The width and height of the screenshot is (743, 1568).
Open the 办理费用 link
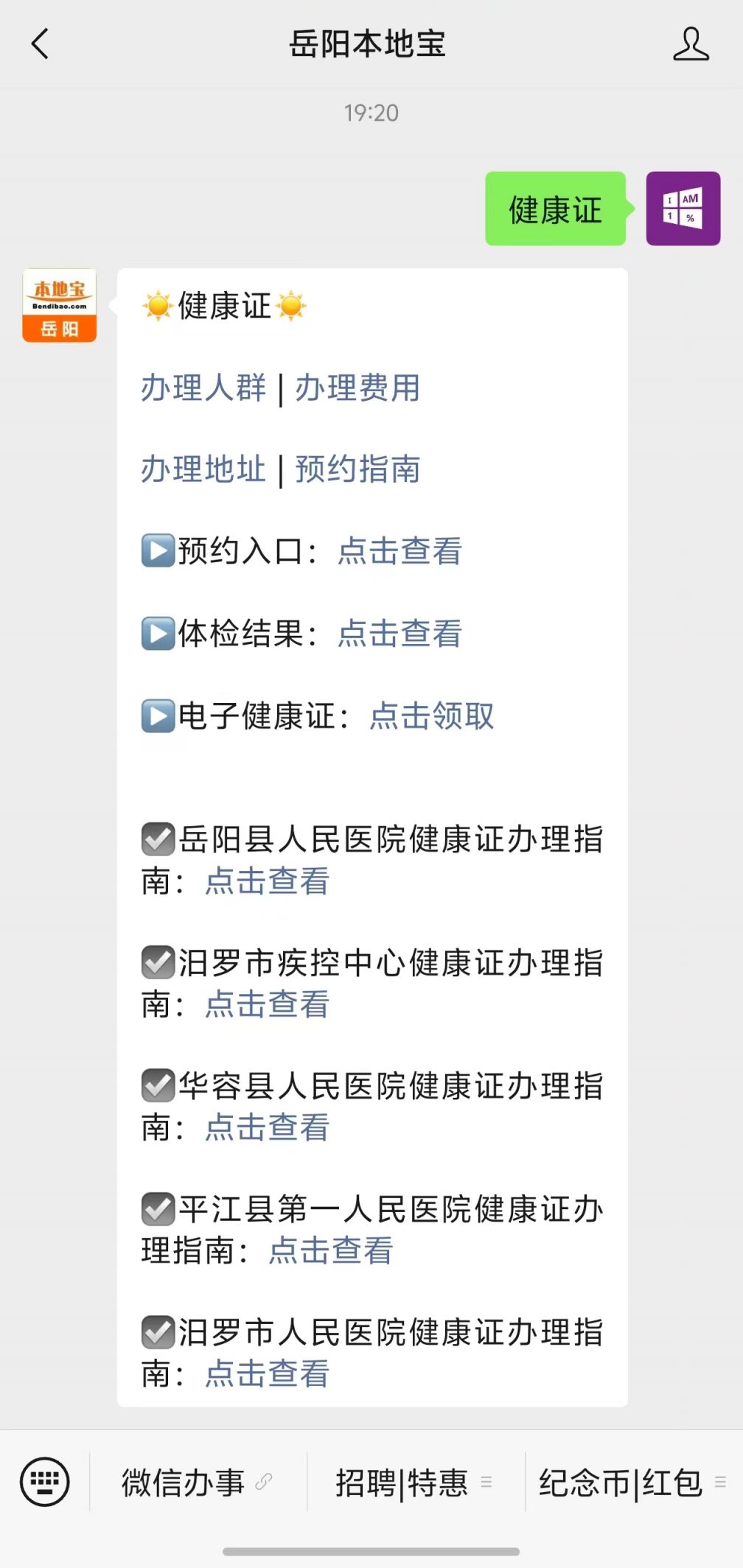click(x=357, y=388)
